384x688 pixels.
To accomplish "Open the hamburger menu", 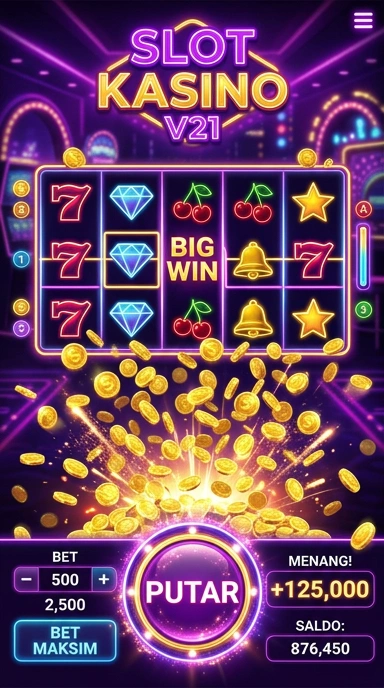I will (363, 20).
